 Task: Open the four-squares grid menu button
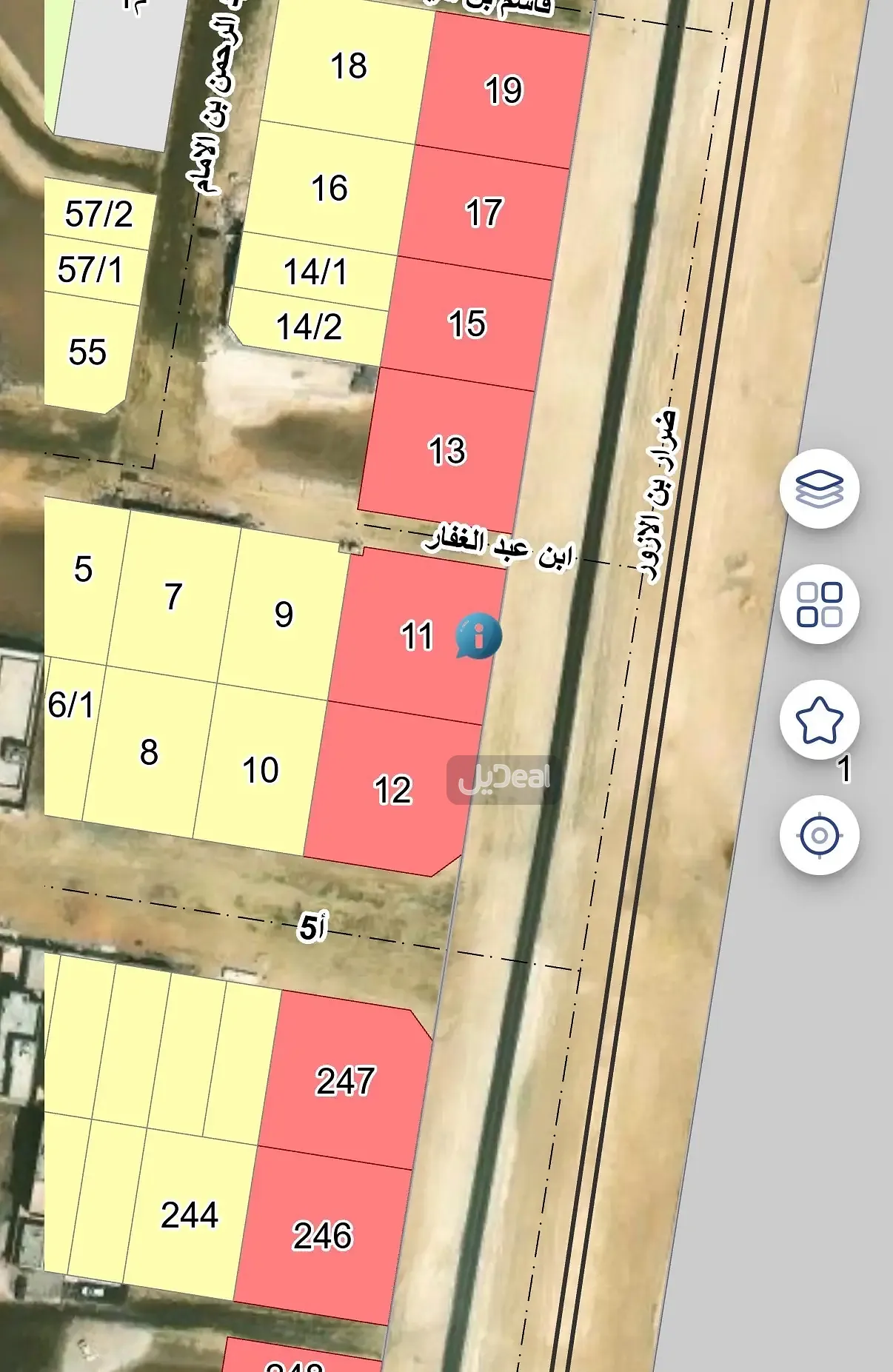(x=819, y=604)
